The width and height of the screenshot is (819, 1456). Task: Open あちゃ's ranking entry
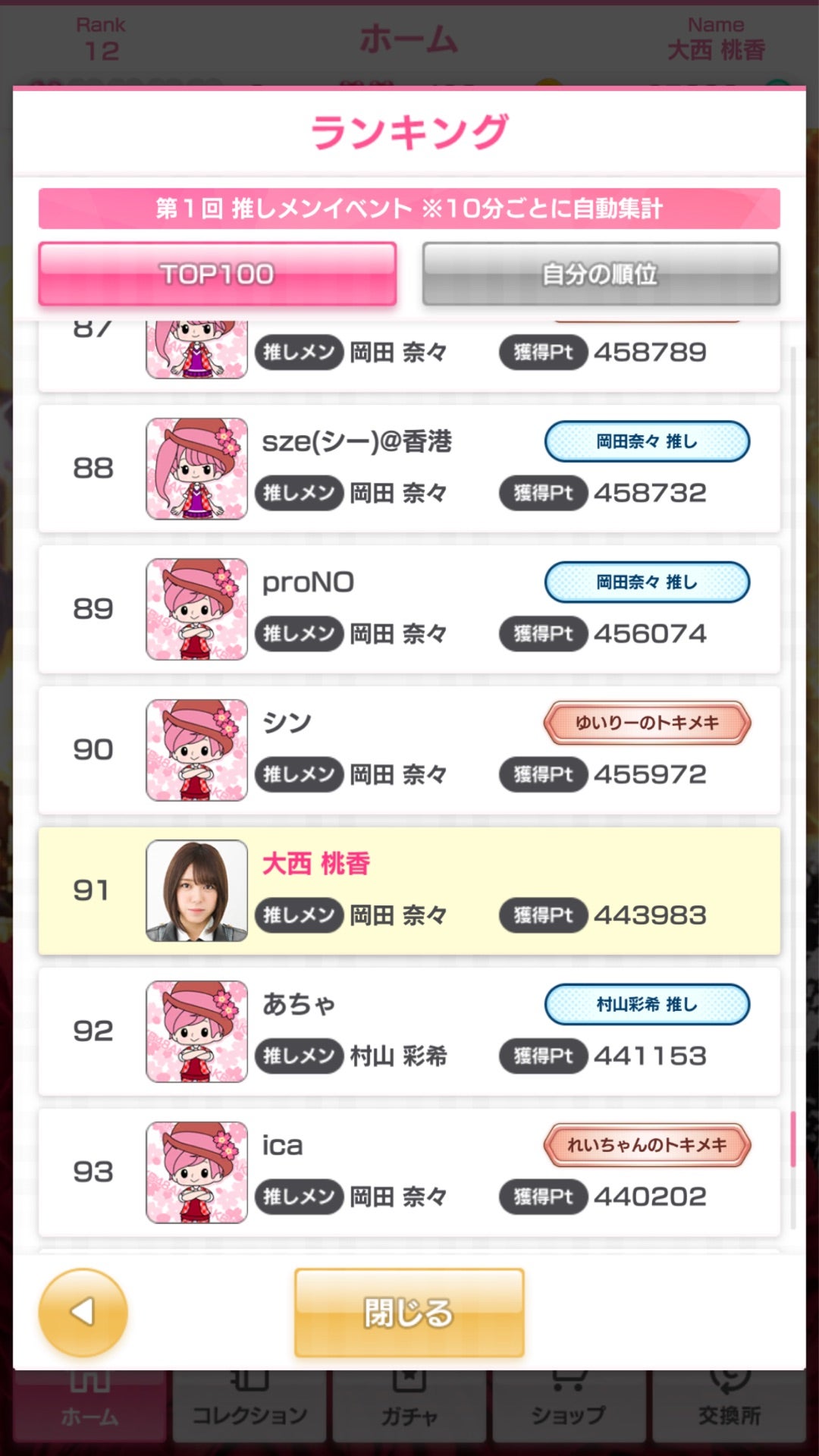coord(409,1031)
